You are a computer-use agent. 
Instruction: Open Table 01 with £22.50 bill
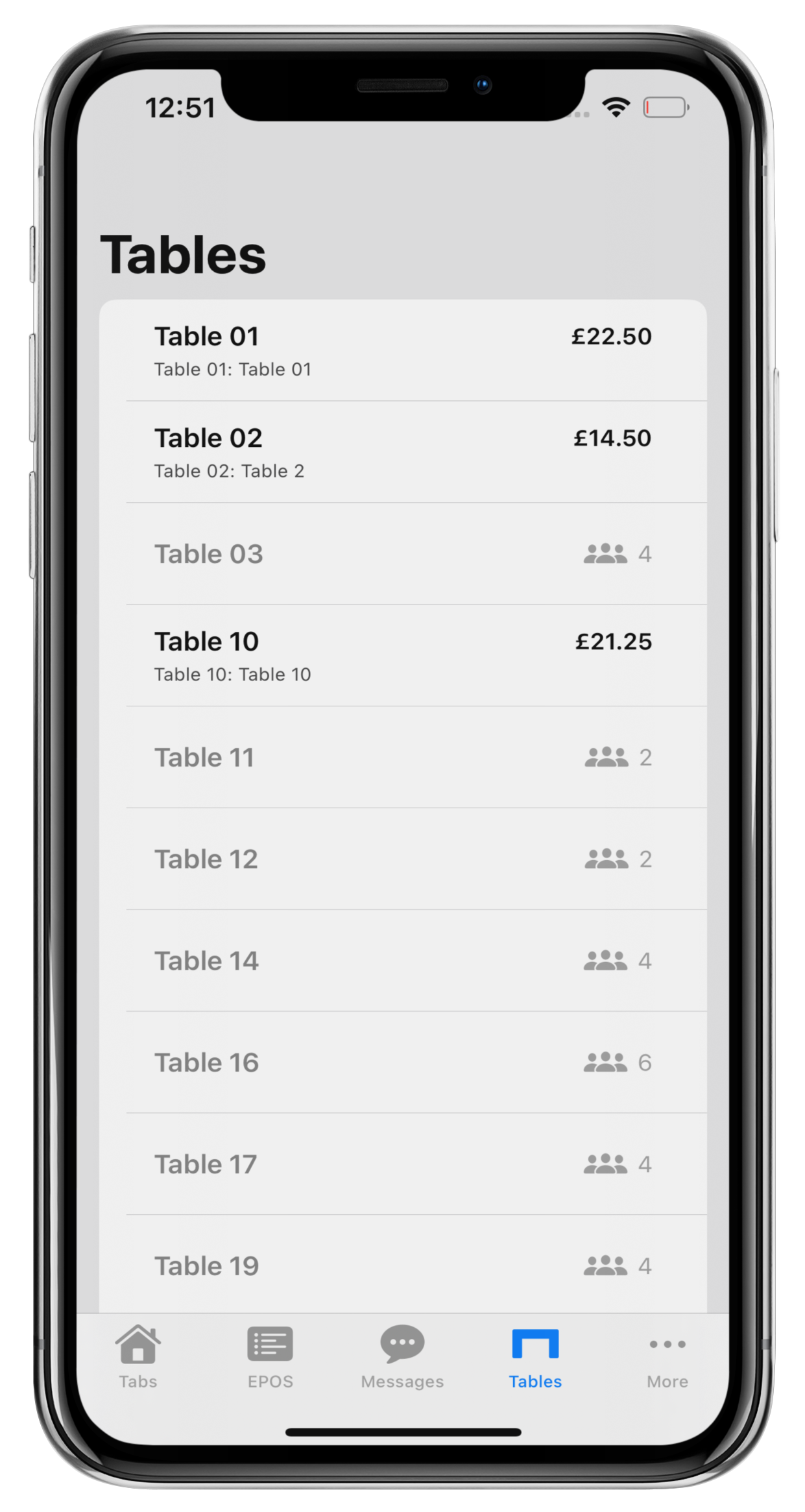click(402, 351)
